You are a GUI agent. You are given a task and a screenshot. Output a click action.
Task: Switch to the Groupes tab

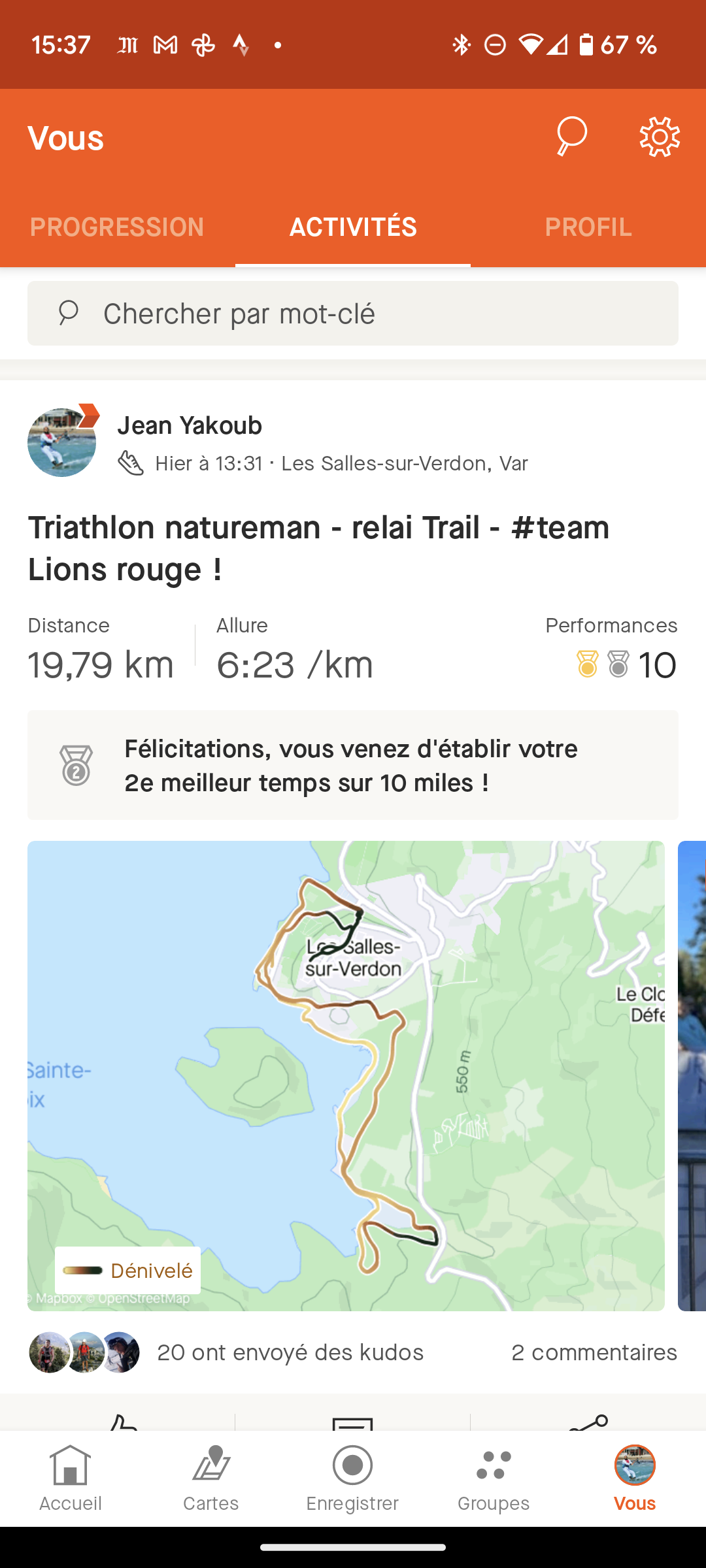pyautogui.click(x=494, y=1478)
